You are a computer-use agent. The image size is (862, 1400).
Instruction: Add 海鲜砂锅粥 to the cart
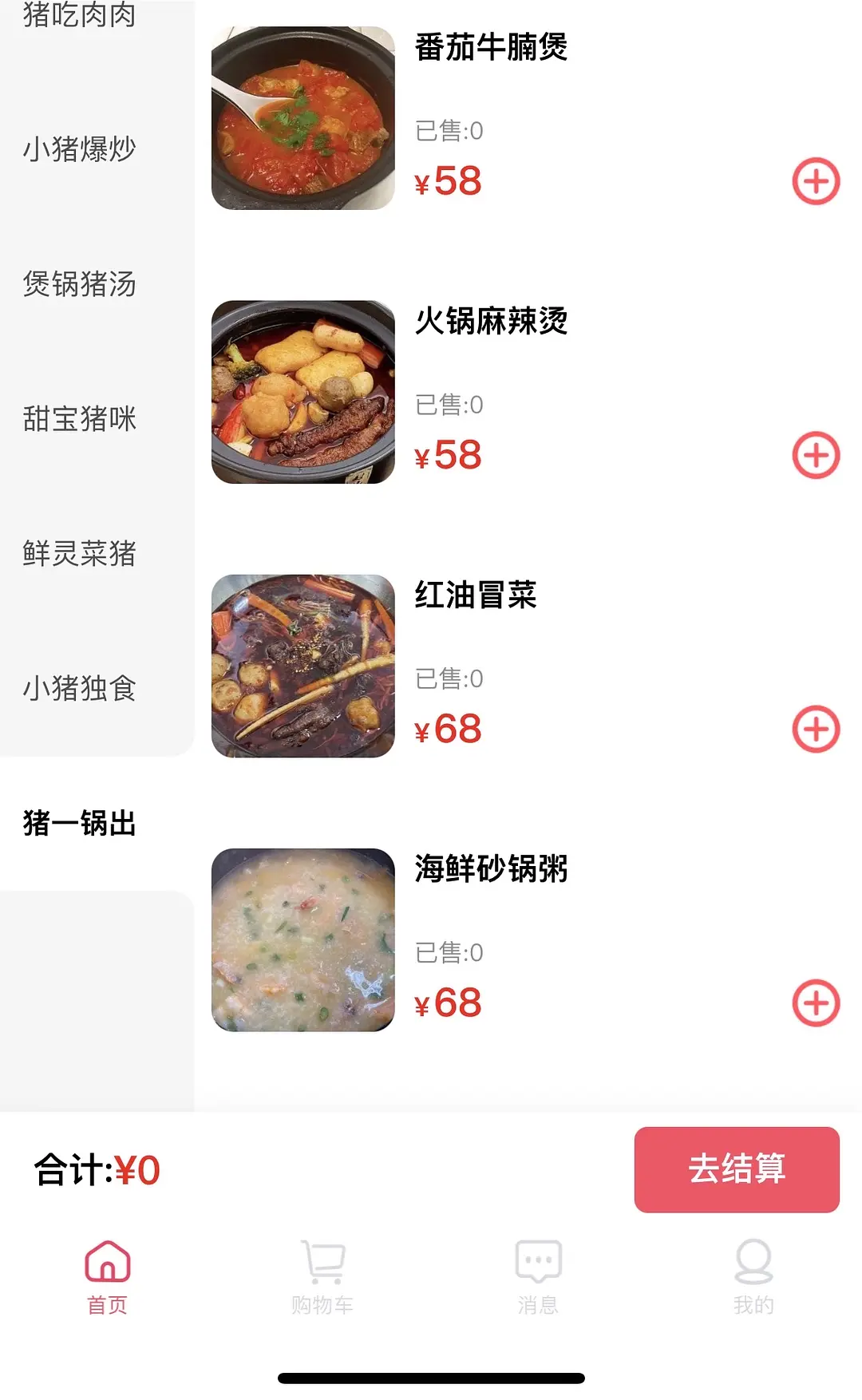click(x=815, y=1003)
